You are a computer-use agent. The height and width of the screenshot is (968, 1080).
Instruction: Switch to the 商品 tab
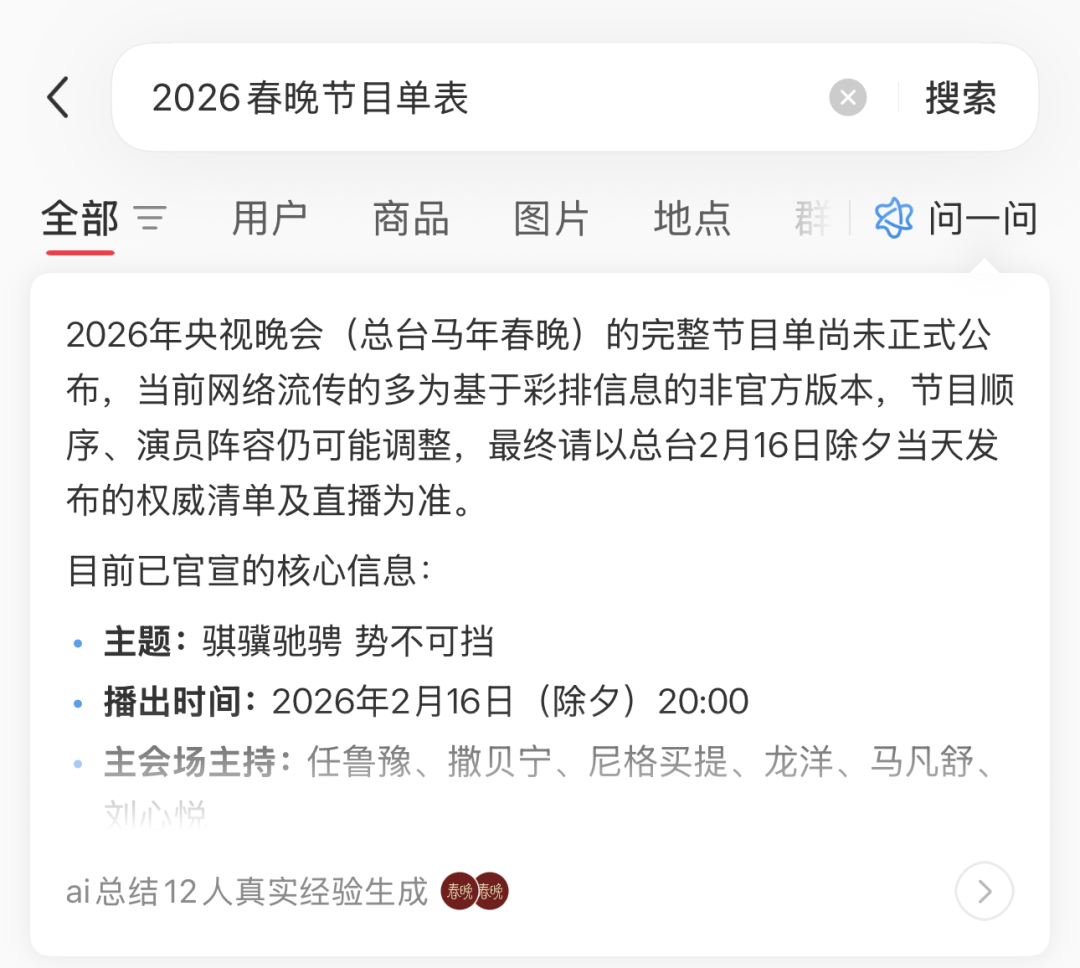(x=410, y=218)
